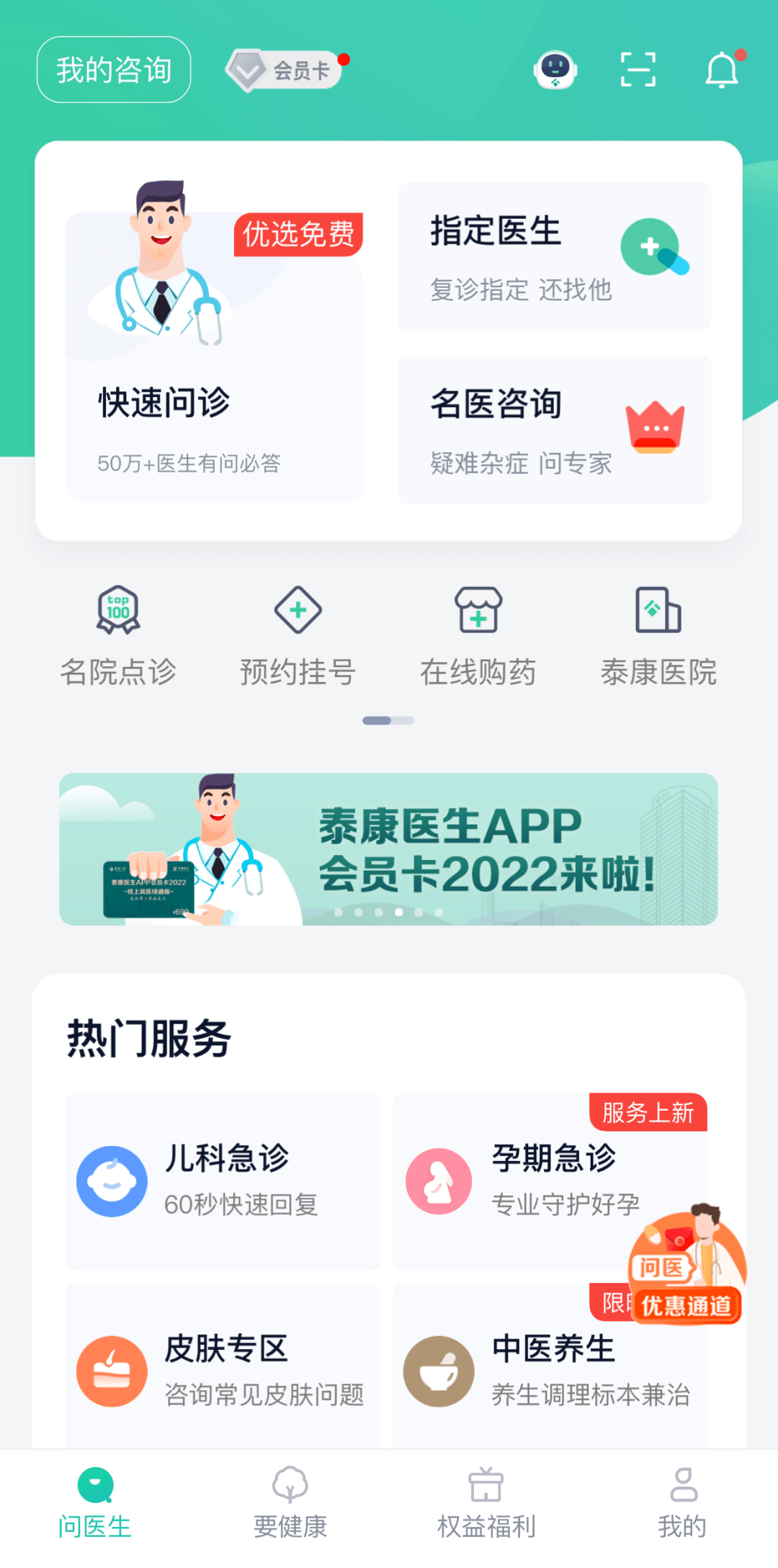778x1568 pixels.
Task: Start 快速问诊 quick consultation
Action: [x=215, y=357]
